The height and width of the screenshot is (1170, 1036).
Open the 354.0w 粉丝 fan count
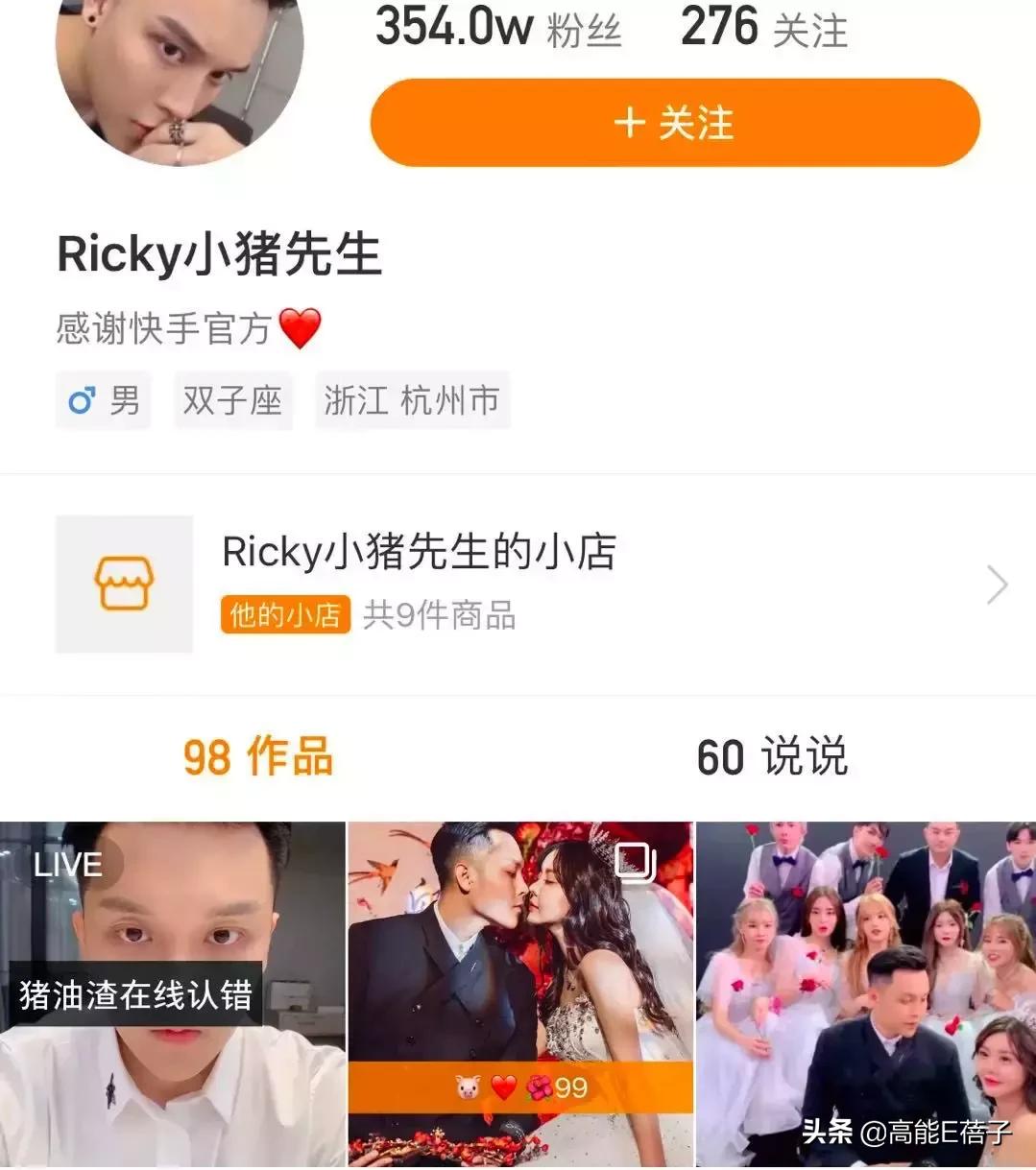(x=498, y=28)
